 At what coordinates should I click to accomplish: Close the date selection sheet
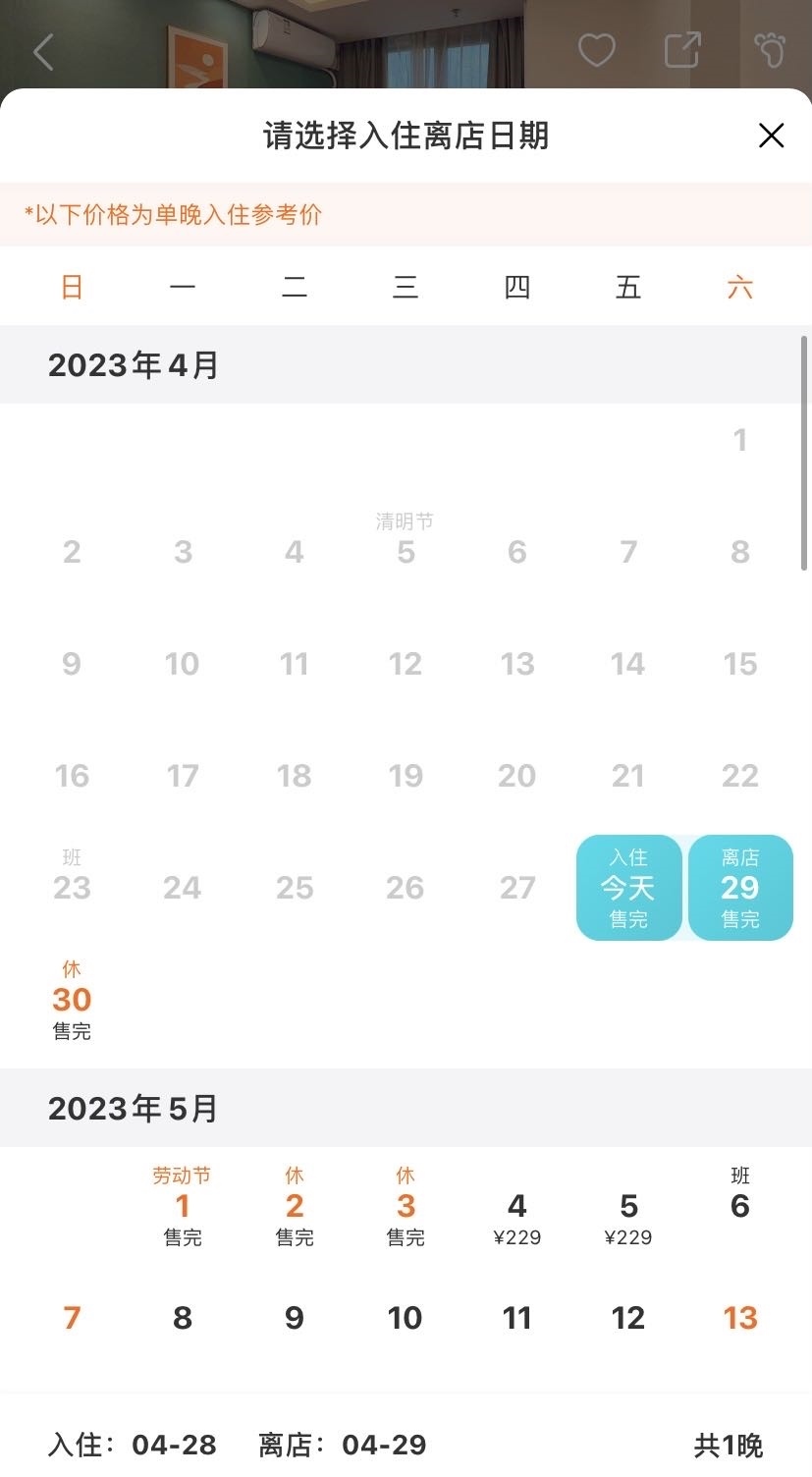pos(772,136)
